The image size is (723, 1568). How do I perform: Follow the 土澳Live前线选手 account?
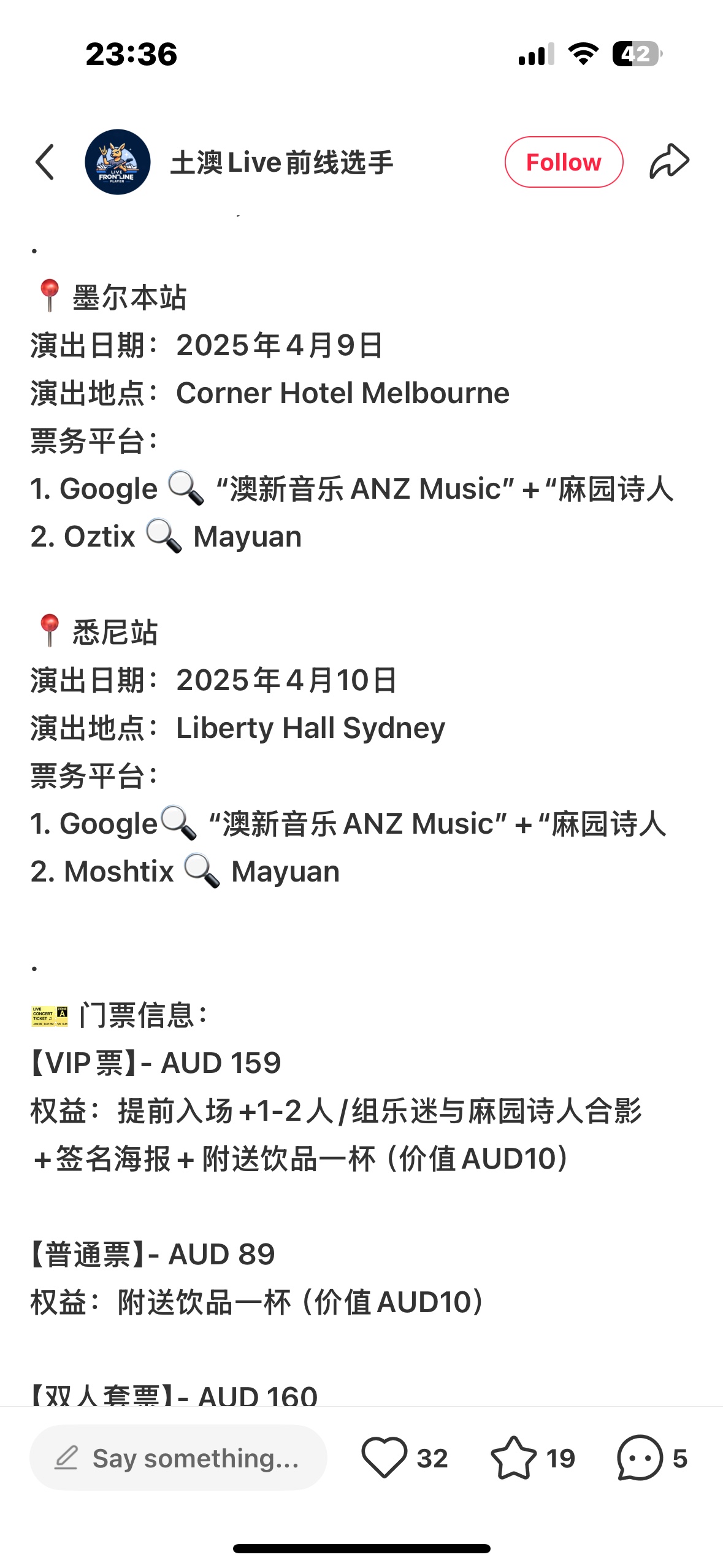click(564, 162)
